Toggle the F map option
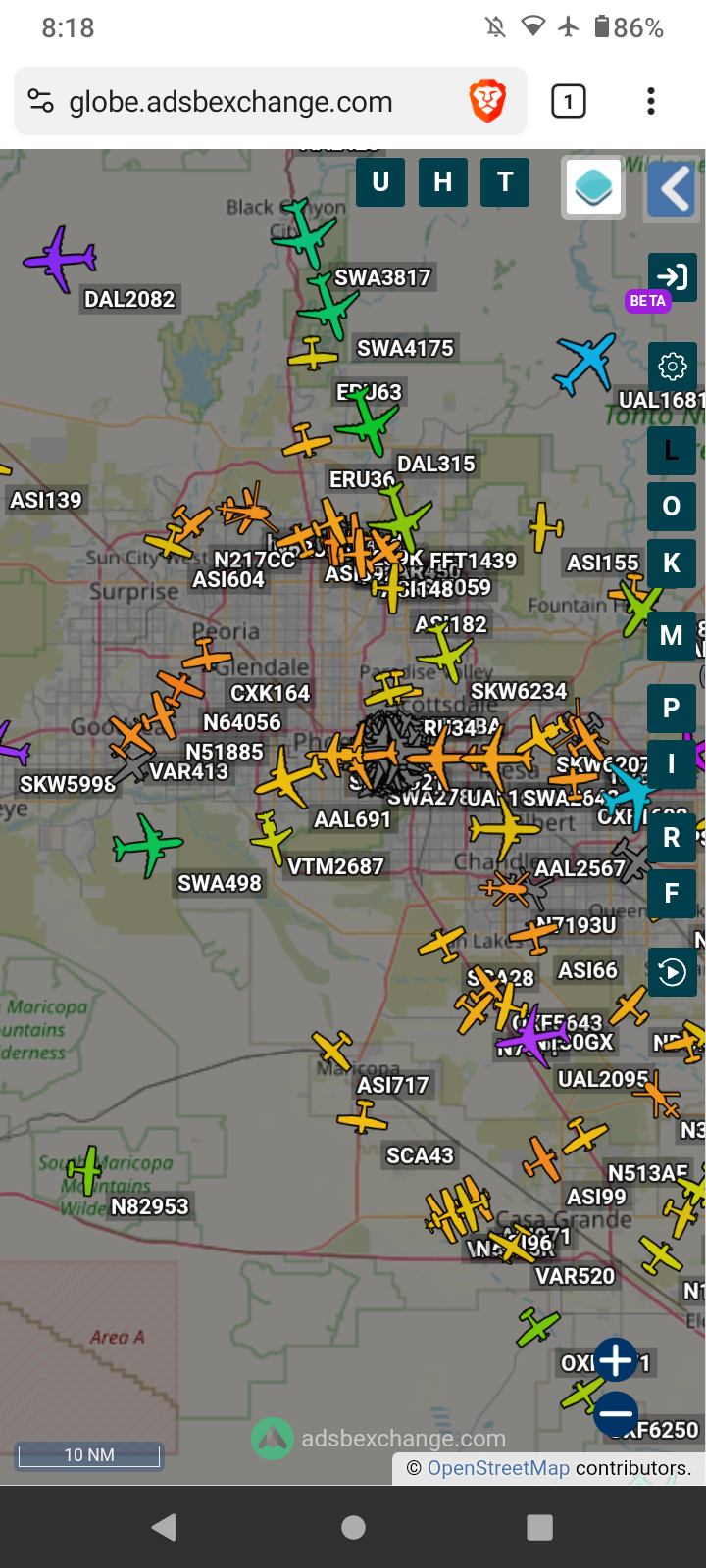Screen dimensions: 706x1568 pyautogui.click(x=673, y=894)
